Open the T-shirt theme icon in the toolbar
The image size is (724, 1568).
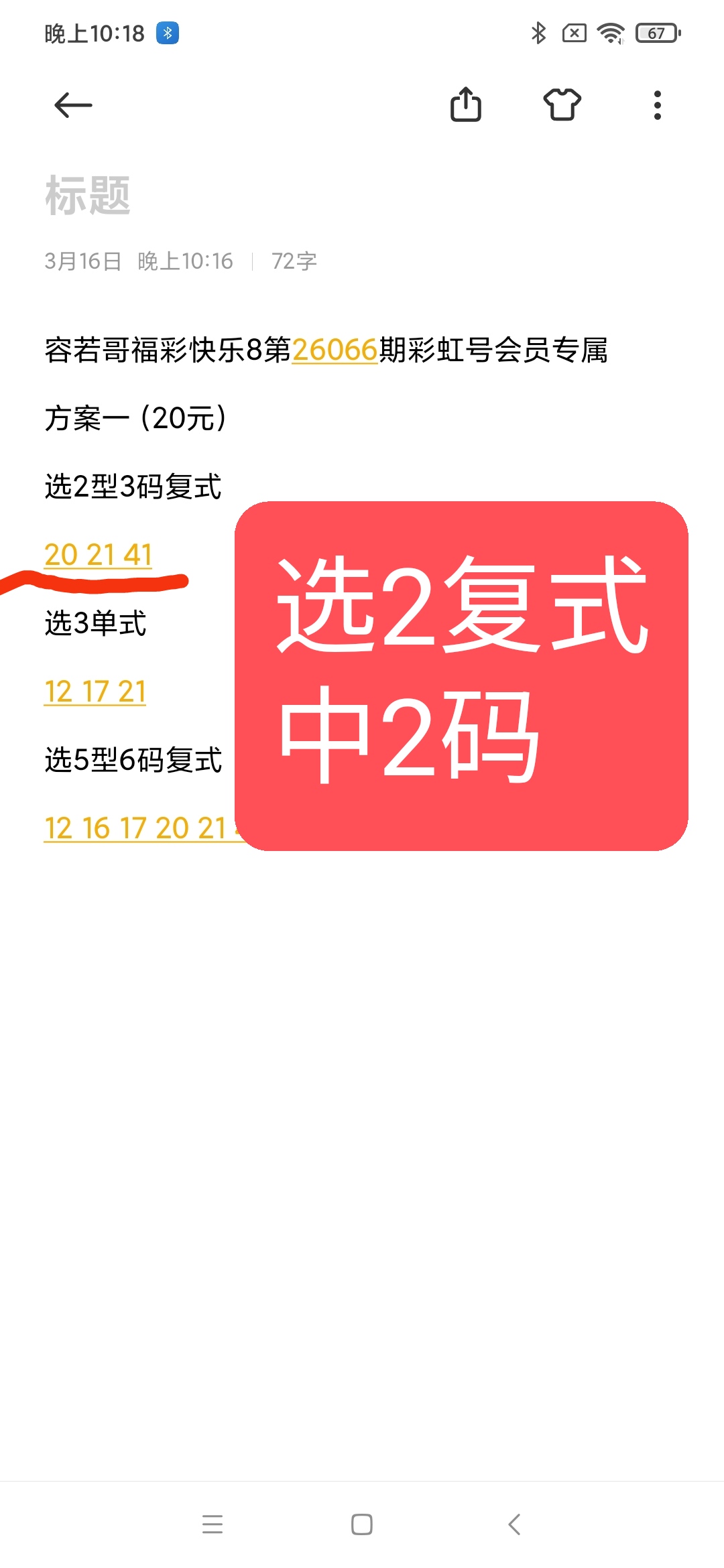(x=563, y=105)
